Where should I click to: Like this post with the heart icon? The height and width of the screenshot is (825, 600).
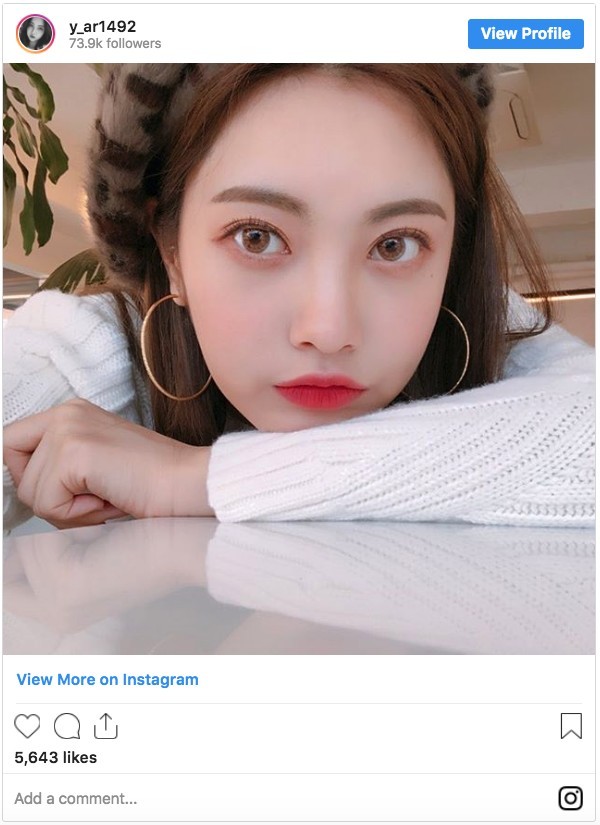(x=28, y=726)
